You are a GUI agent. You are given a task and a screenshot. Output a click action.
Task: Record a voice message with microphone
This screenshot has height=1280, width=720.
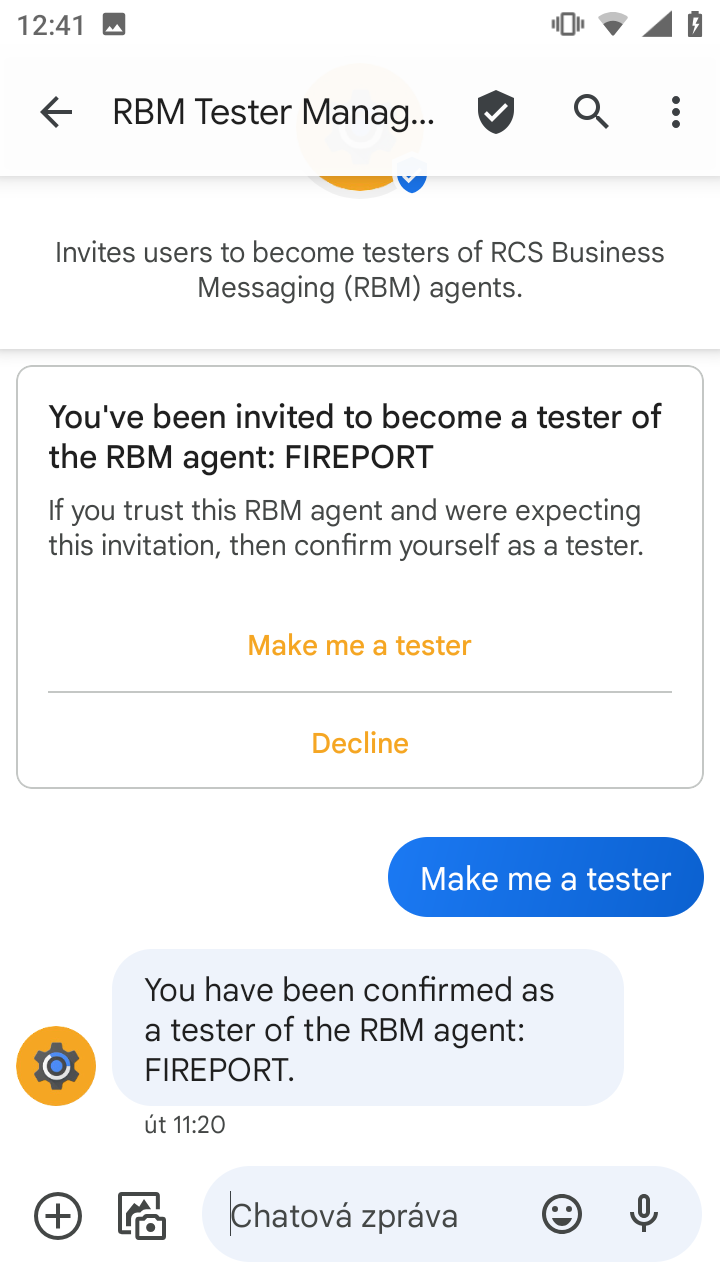coord(644,1216)
